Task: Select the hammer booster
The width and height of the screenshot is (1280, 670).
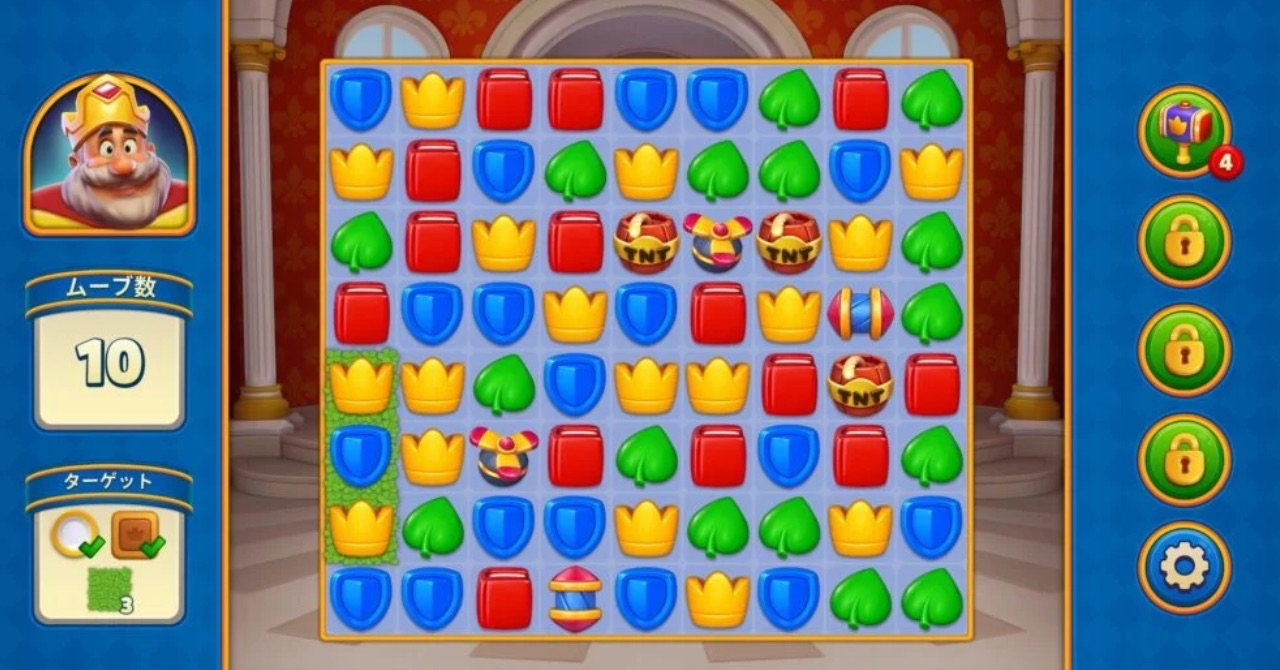Action: (x=1184, y=131)
